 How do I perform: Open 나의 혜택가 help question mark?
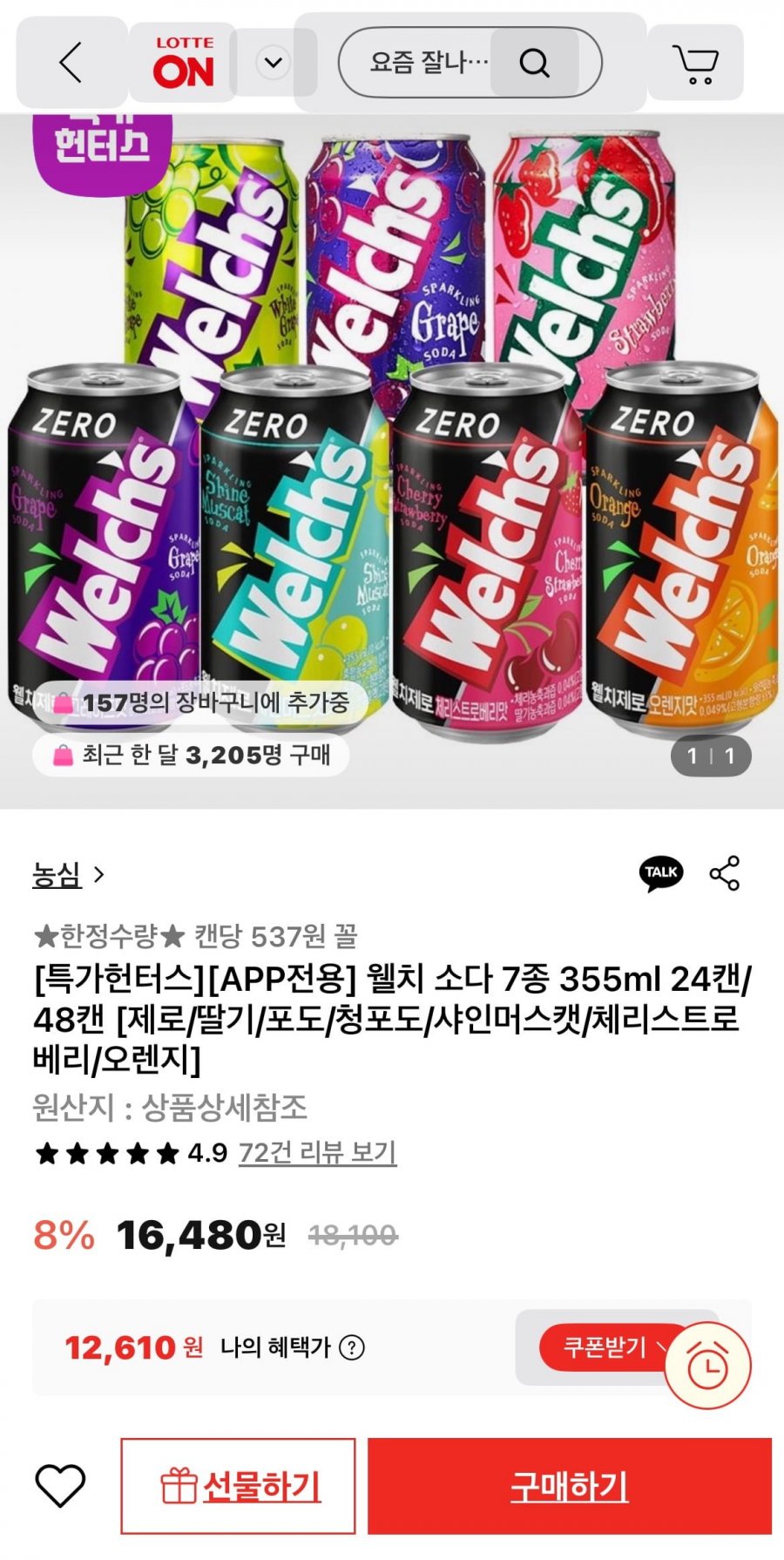coord(352,1347)
